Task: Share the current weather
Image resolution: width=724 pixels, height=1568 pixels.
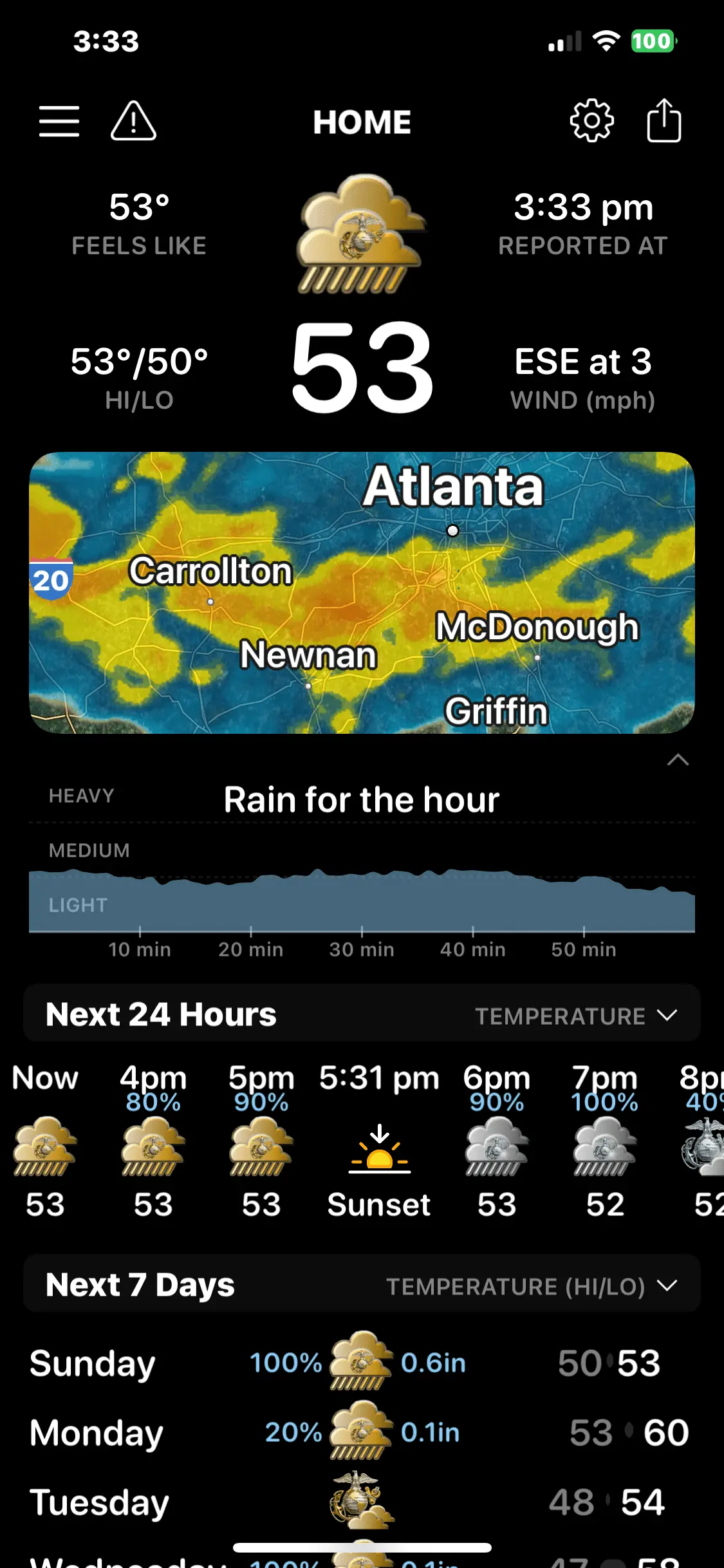Action: click(664, 120)
